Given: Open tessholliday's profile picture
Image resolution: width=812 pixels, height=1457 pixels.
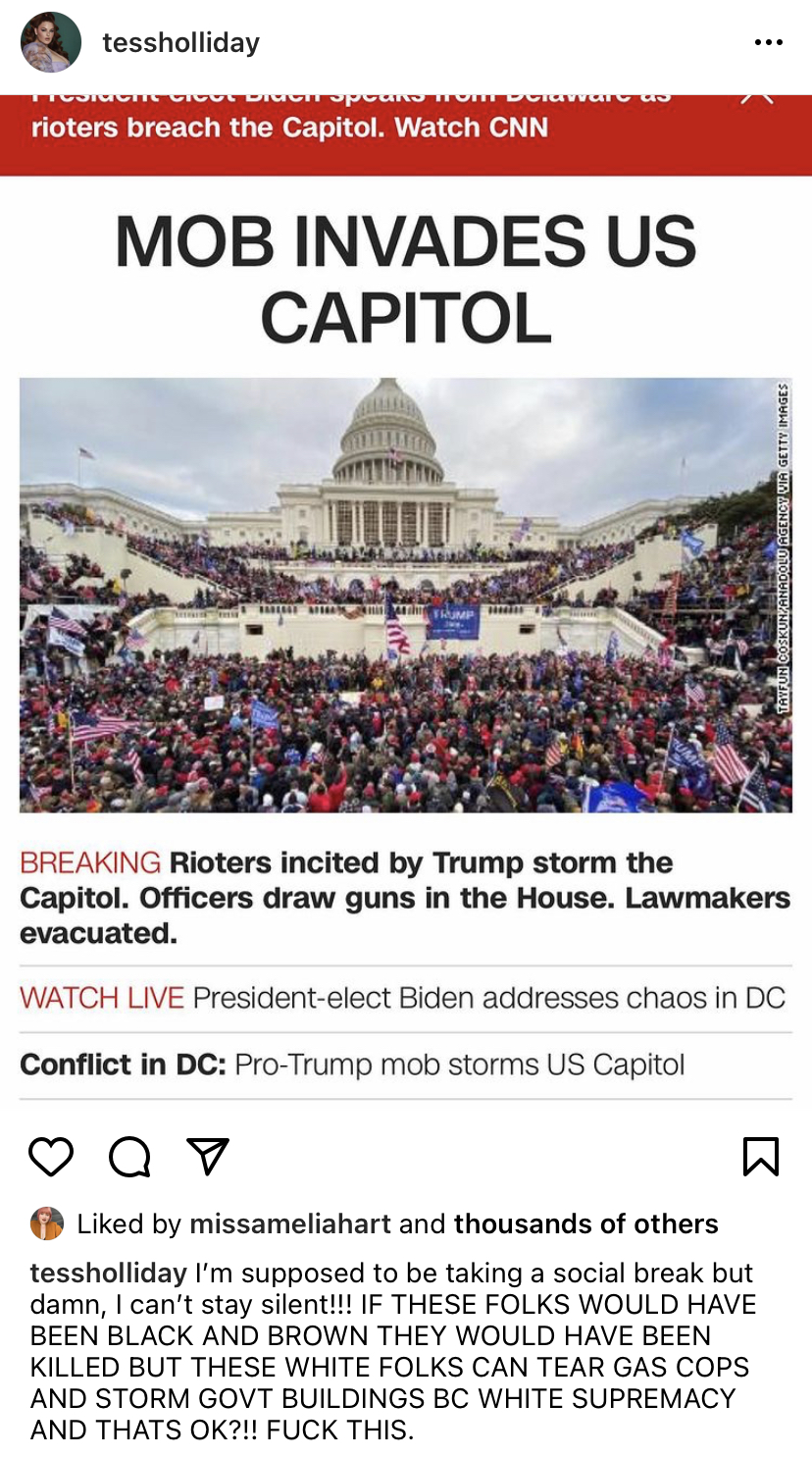Looking at the screenshot, I should coord(51,42).
